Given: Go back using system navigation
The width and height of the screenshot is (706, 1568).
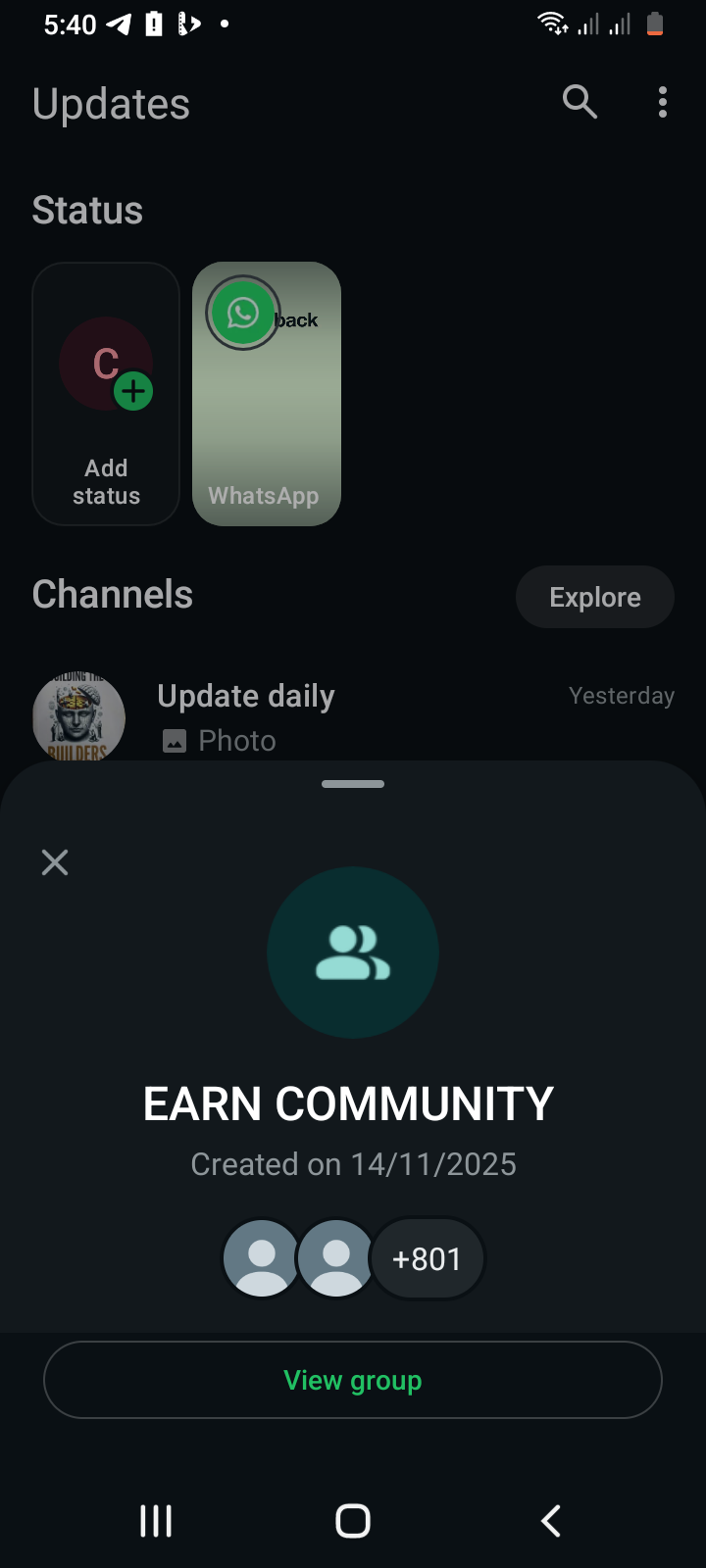Looking at the screenshot, I should coord(551,1521).
